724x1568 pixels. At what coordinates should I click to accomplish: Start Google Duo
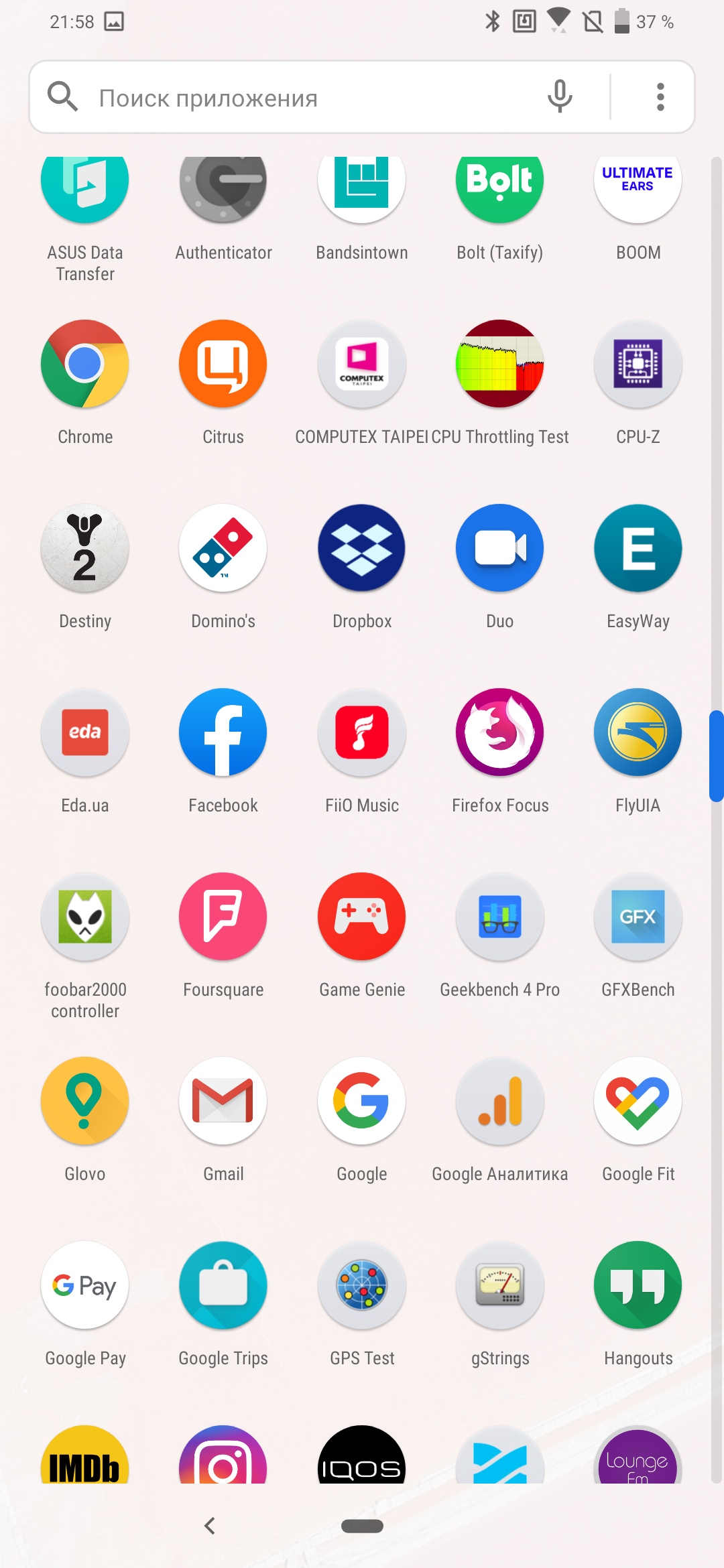tap(500, 548)
